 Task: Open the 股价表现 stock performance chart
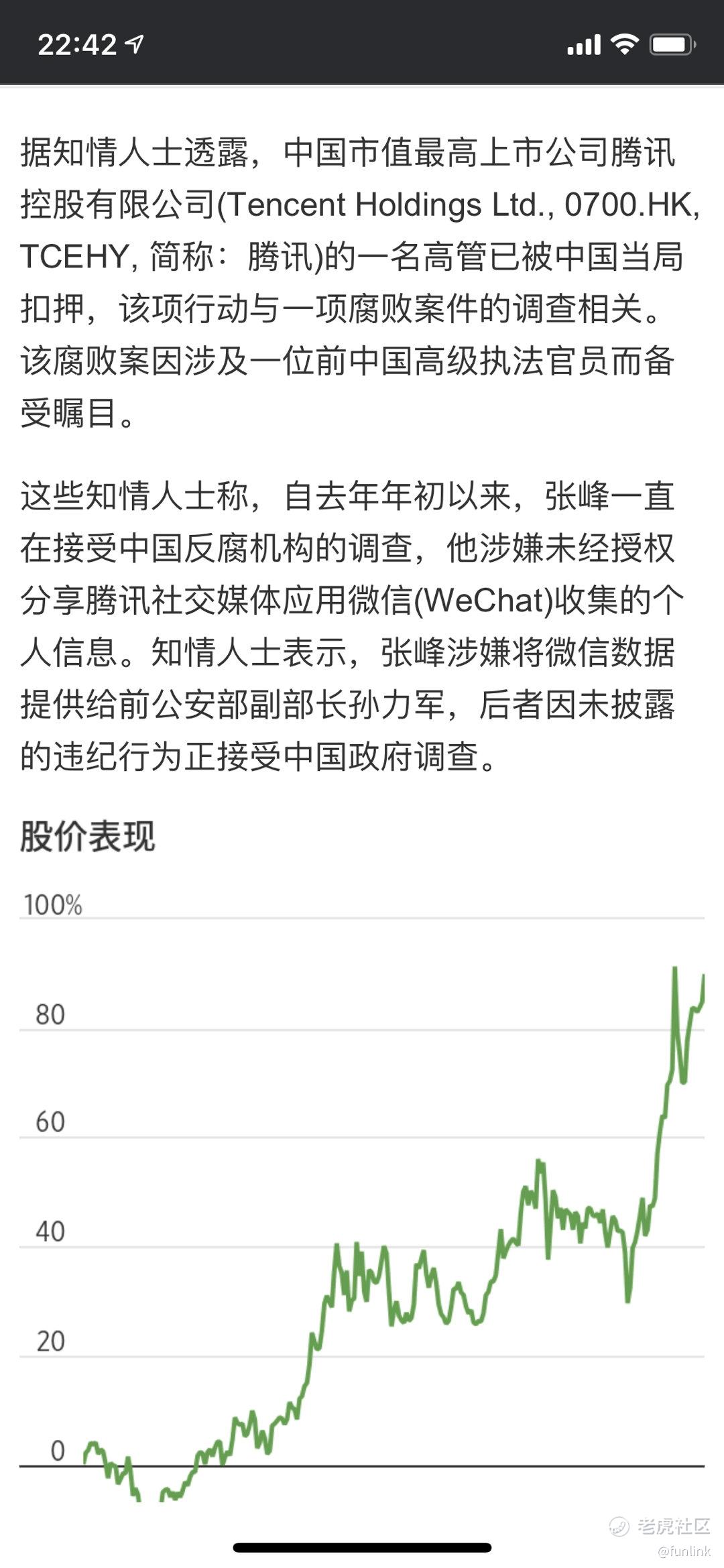362,1196
